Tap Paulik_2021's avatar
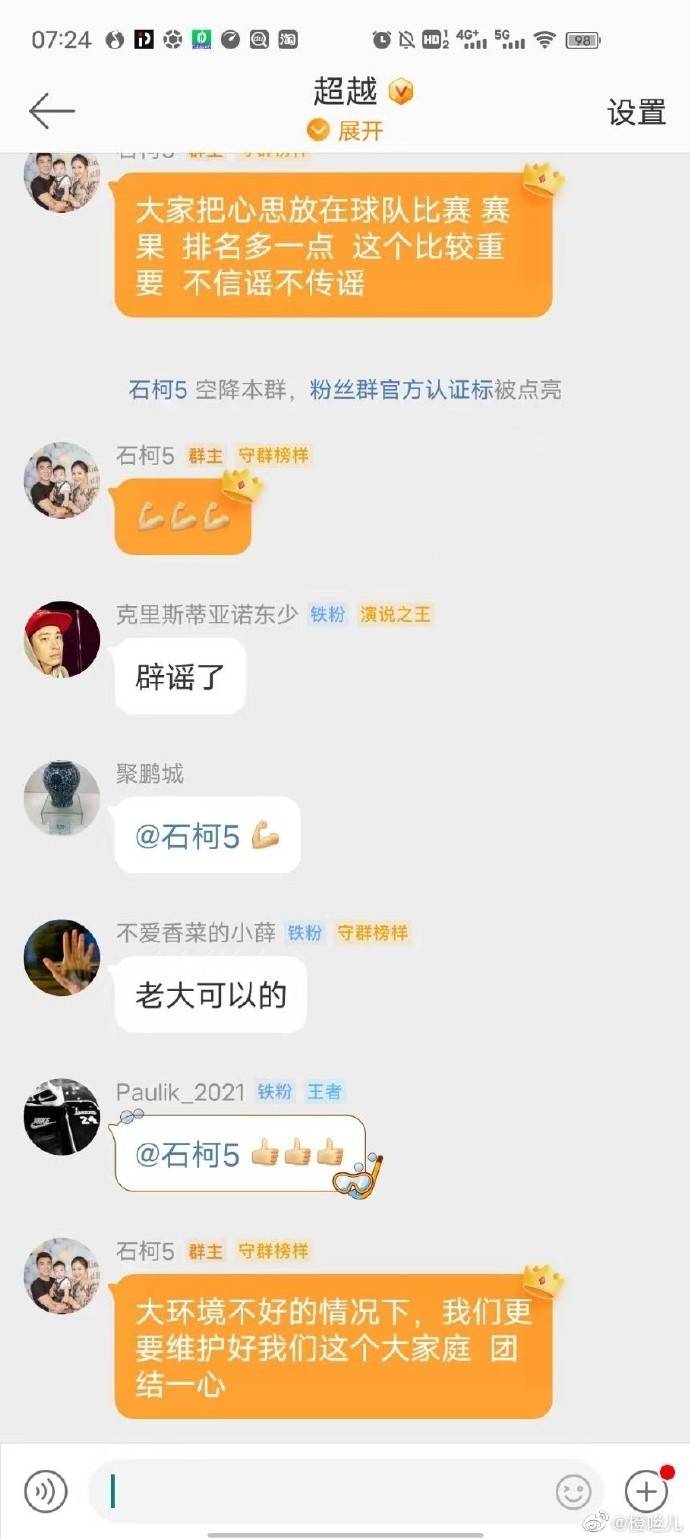Viewport: 690px width, 1539px height. [x=62, y=1116]
